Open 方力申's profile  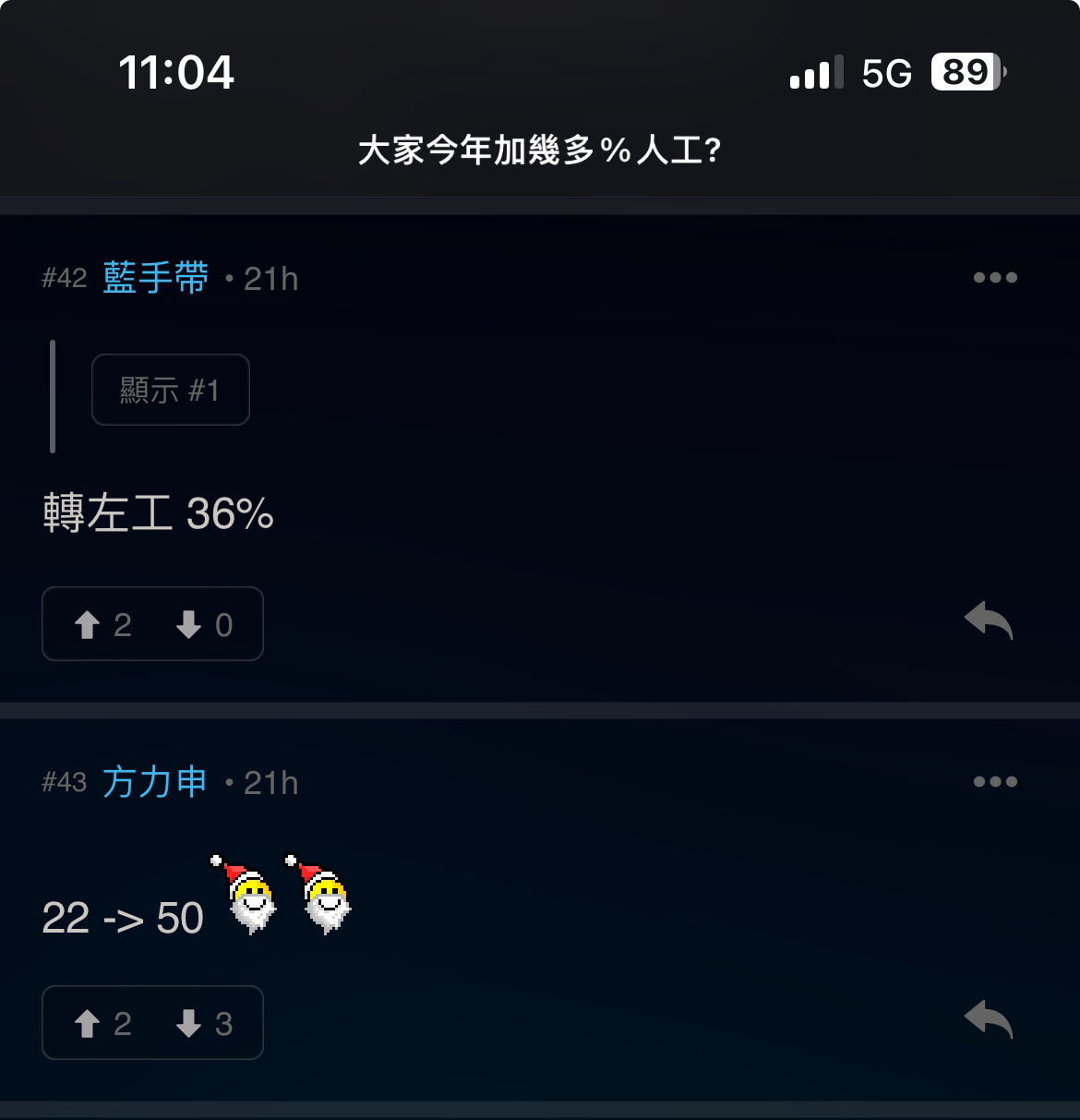(154, 782)
